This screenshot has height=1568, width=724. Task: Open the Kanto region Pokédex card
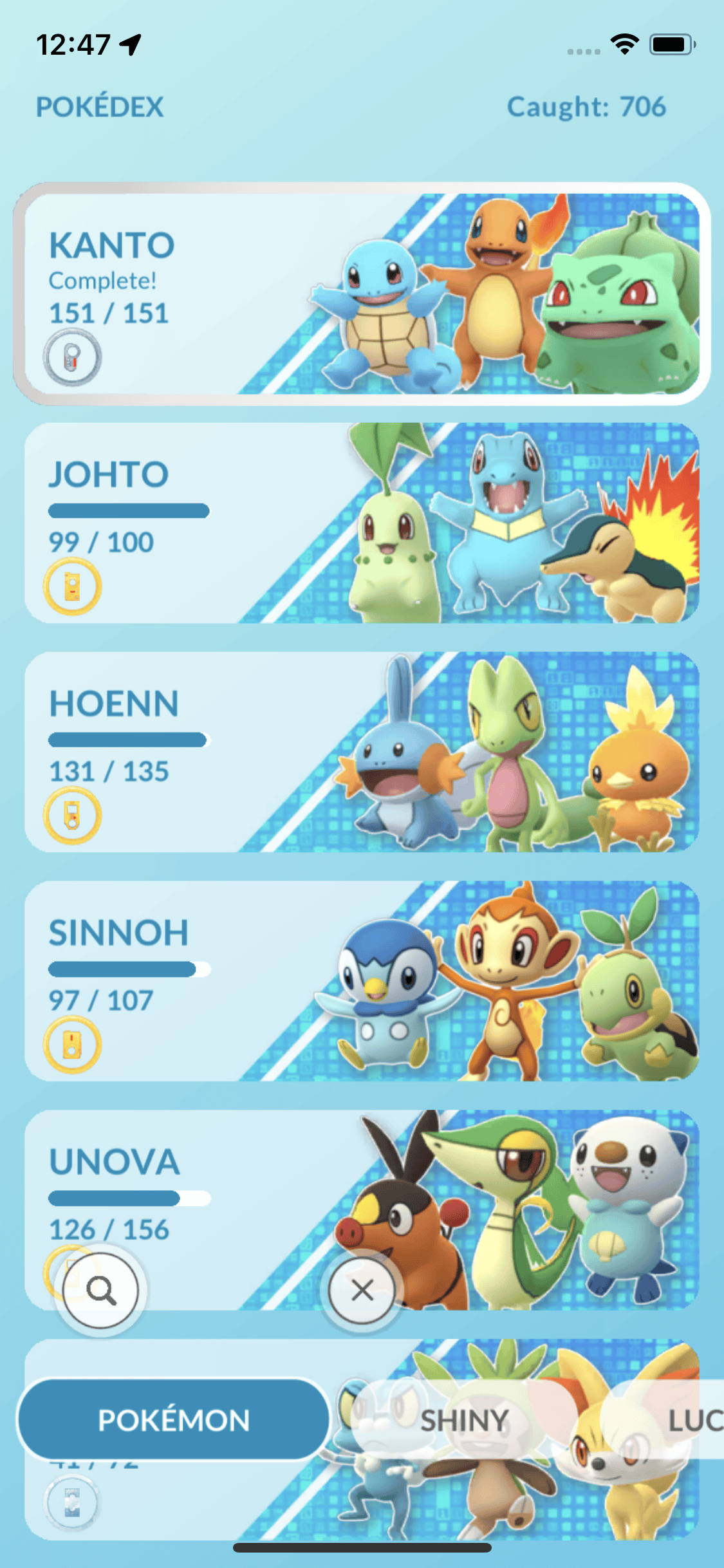click(x=360, y=294)
